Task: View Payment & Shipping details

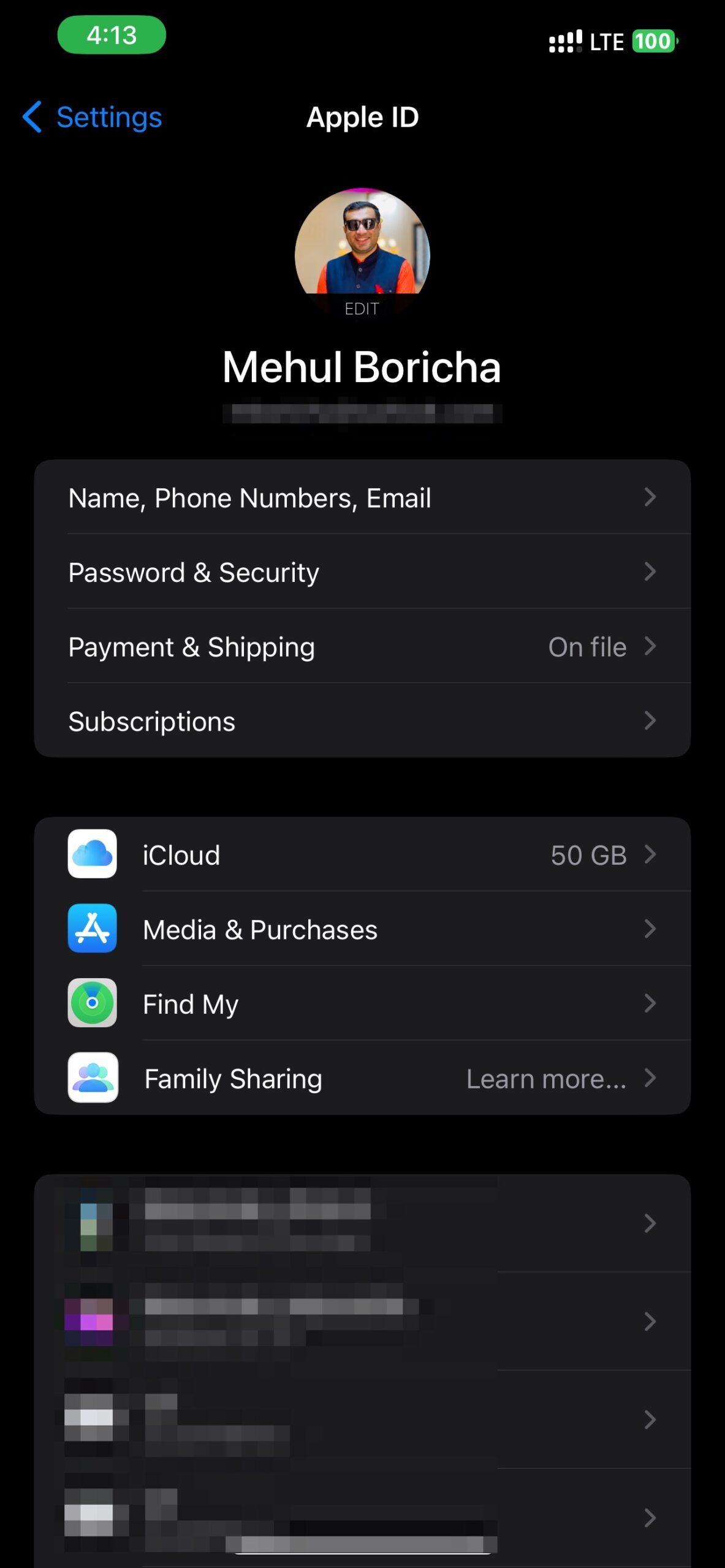Action: pyautogui.click(x=362, y=647)
